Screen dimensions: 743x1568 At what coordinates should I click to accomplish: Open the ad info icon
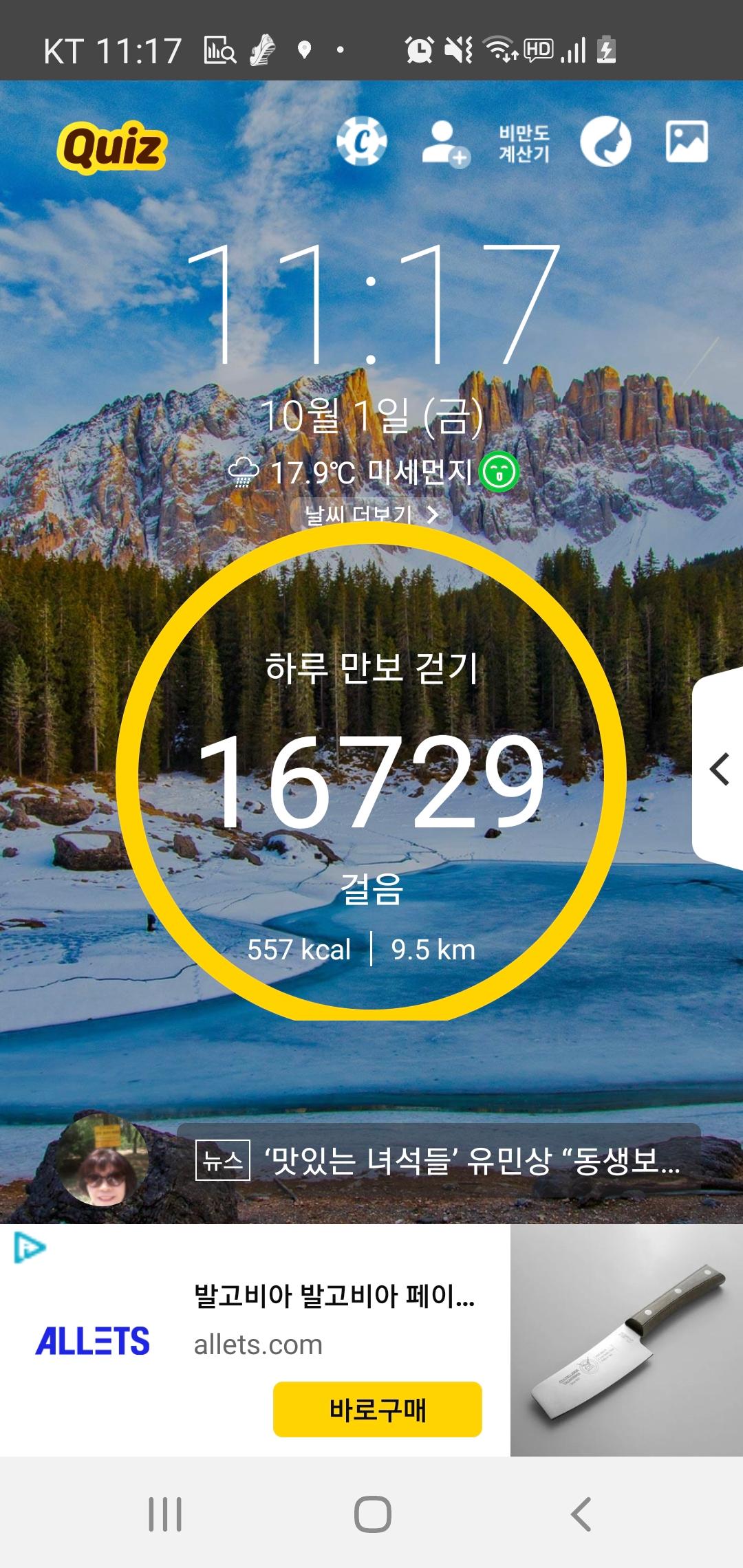[x=29, y=1248]
